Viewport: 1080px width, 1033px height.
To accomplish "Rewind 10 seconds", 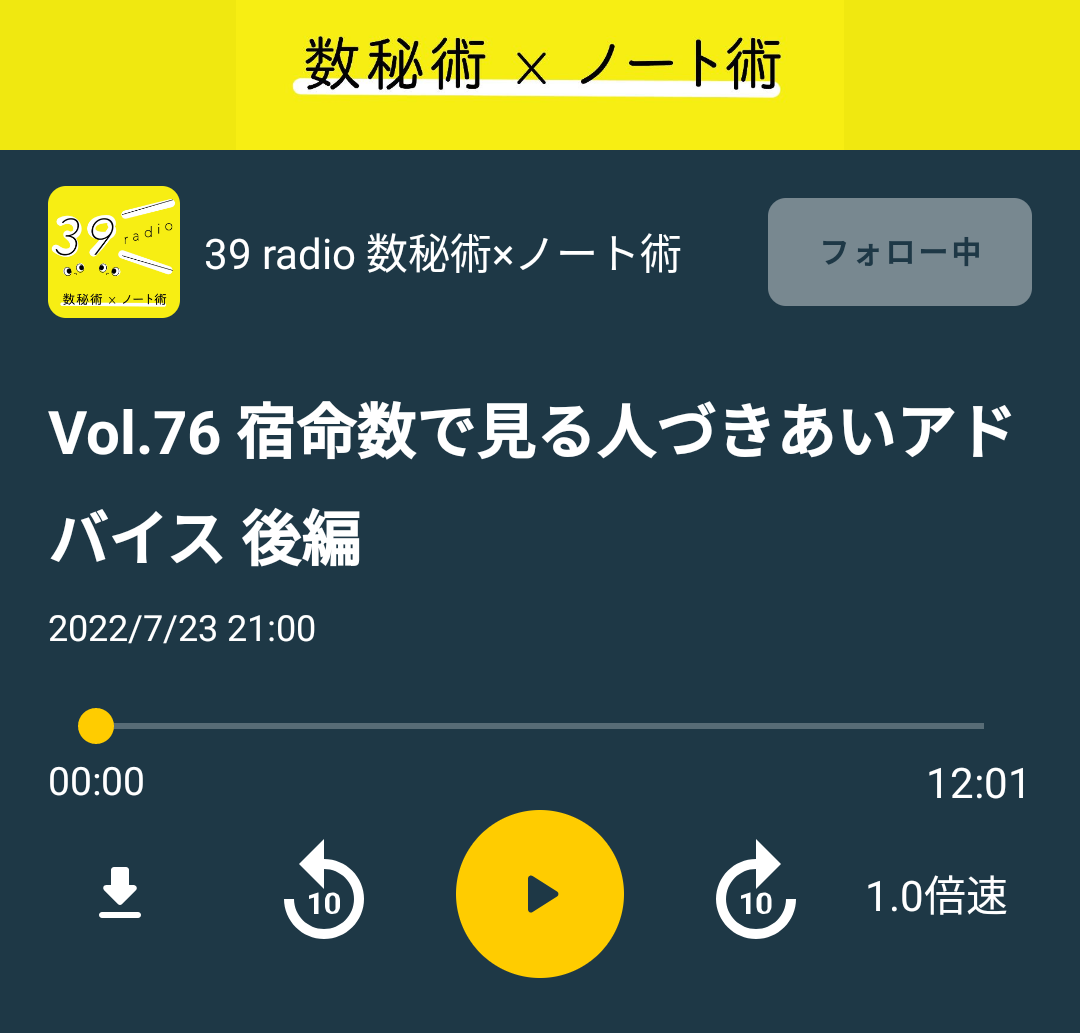I will click(x=323, y=891).
